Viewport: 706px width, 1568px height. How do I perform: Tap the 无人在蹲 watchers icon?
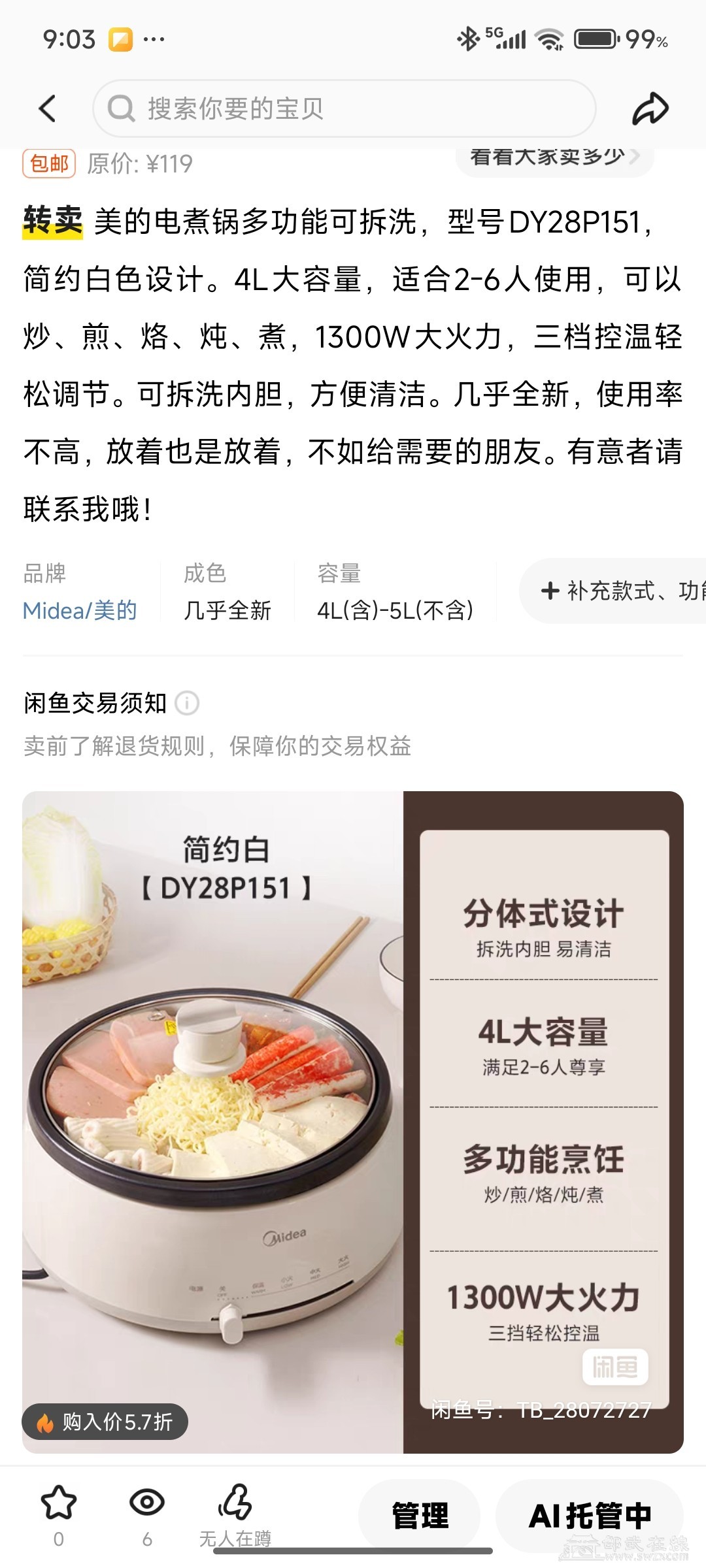235,1503
